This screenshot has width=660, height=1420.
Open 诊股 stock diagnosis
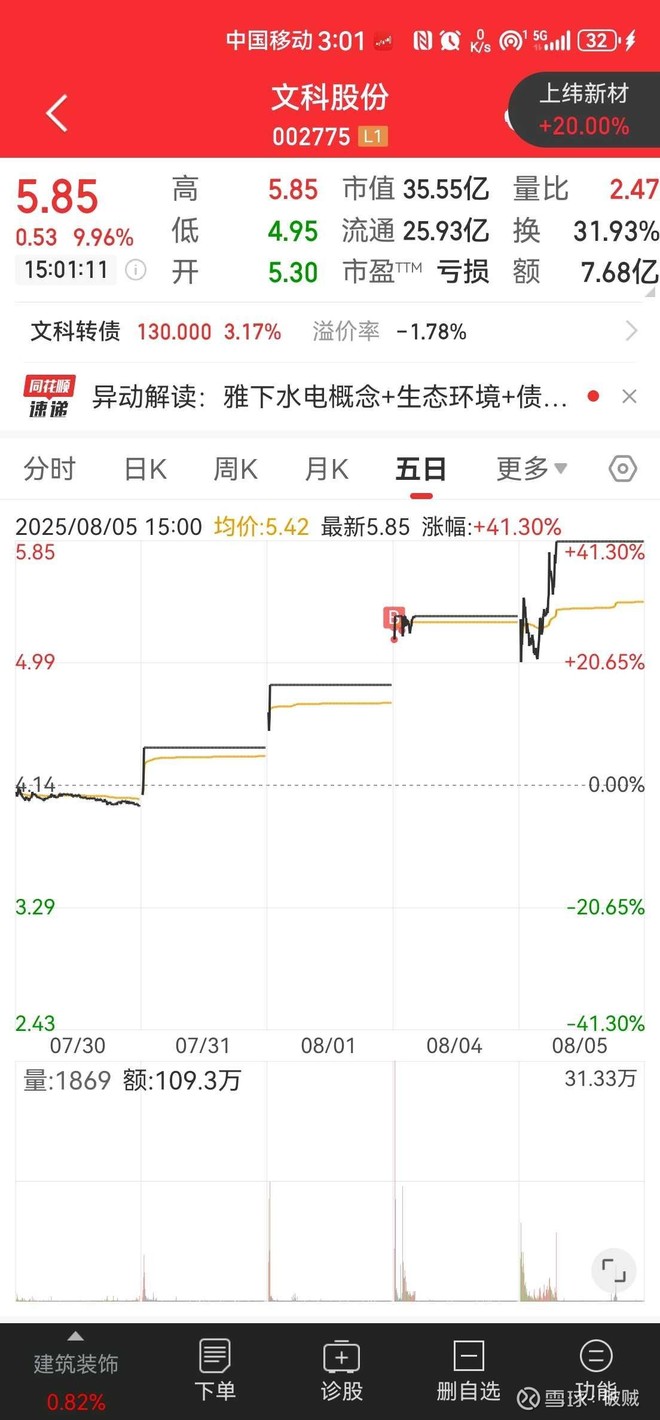[341, 1371]
